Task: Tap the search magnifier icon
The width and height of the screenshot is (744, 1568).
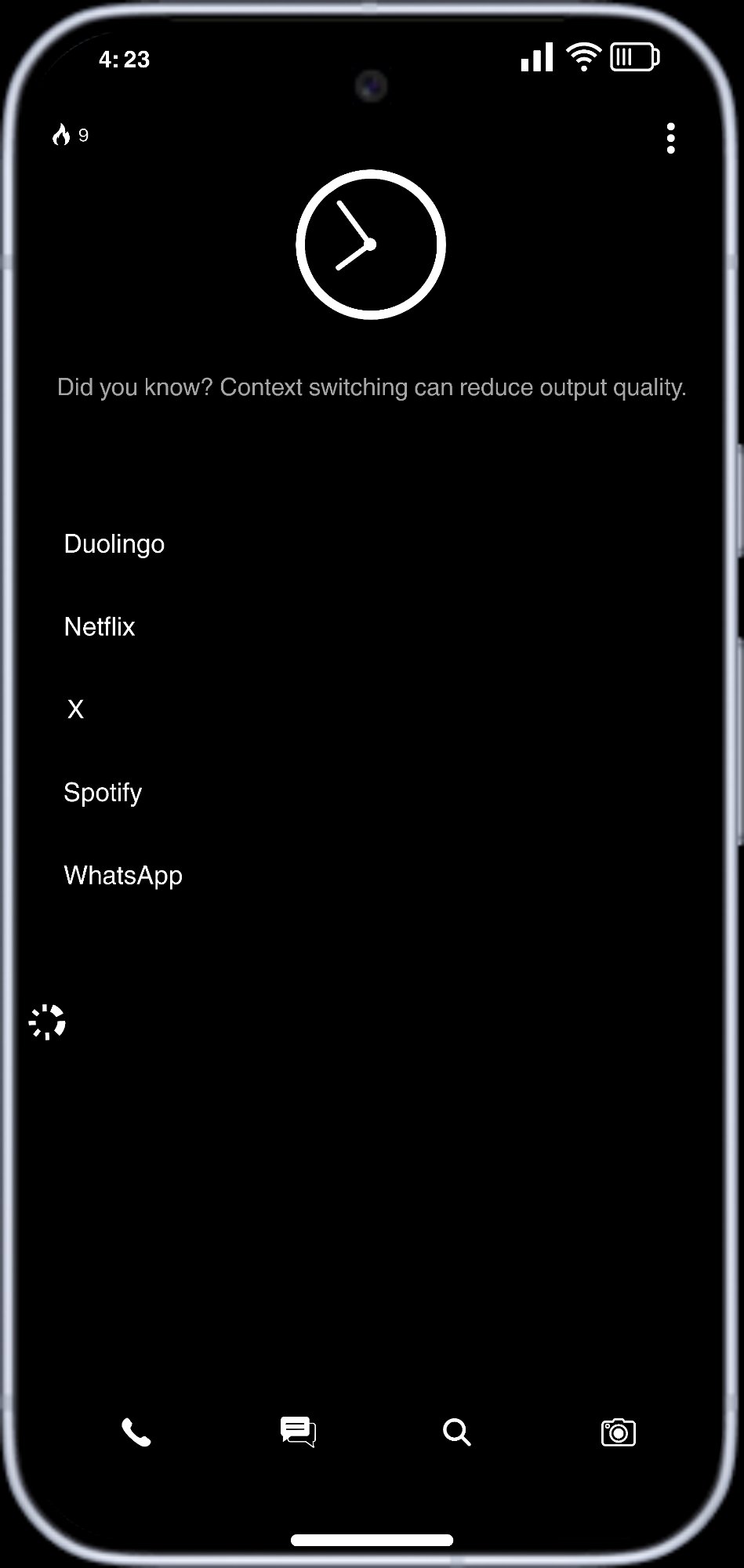Action: 457,1432
